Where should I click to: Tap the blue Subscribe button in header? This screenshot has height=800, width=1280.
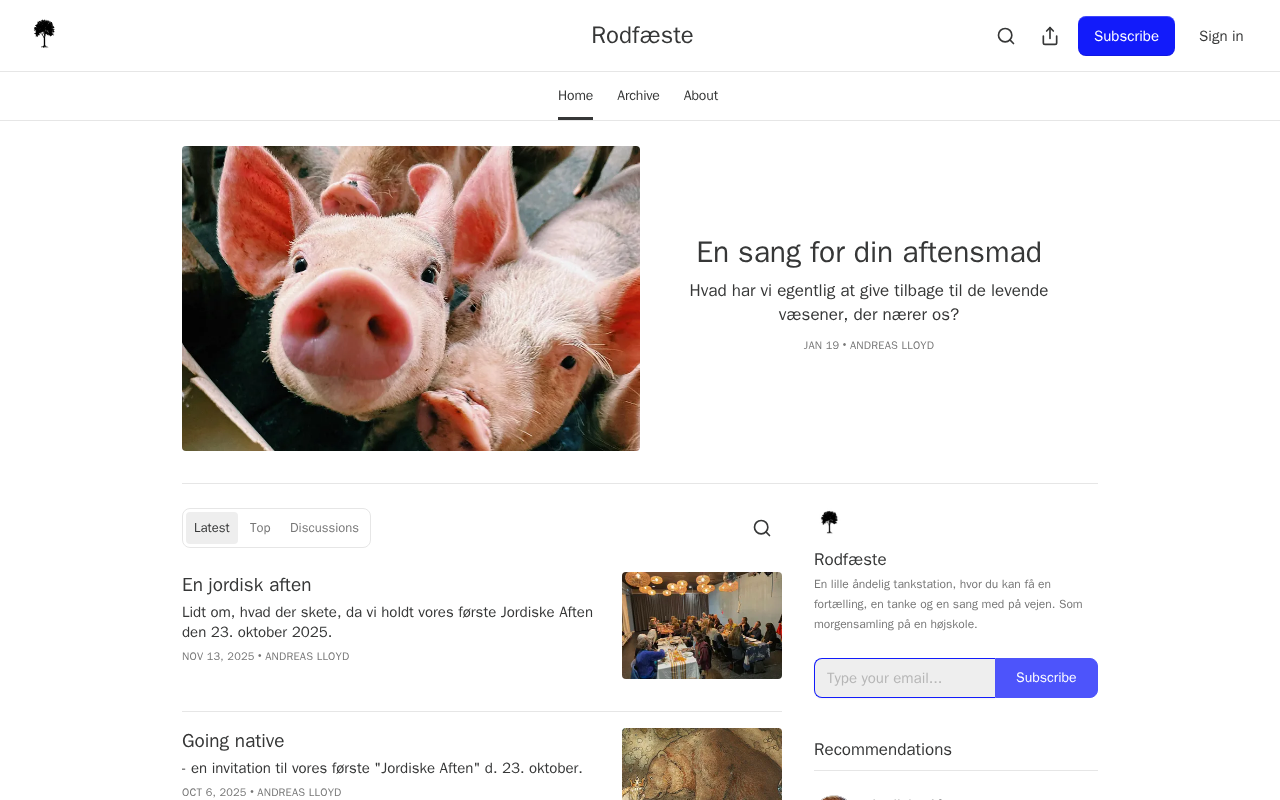coord(1126,36)
